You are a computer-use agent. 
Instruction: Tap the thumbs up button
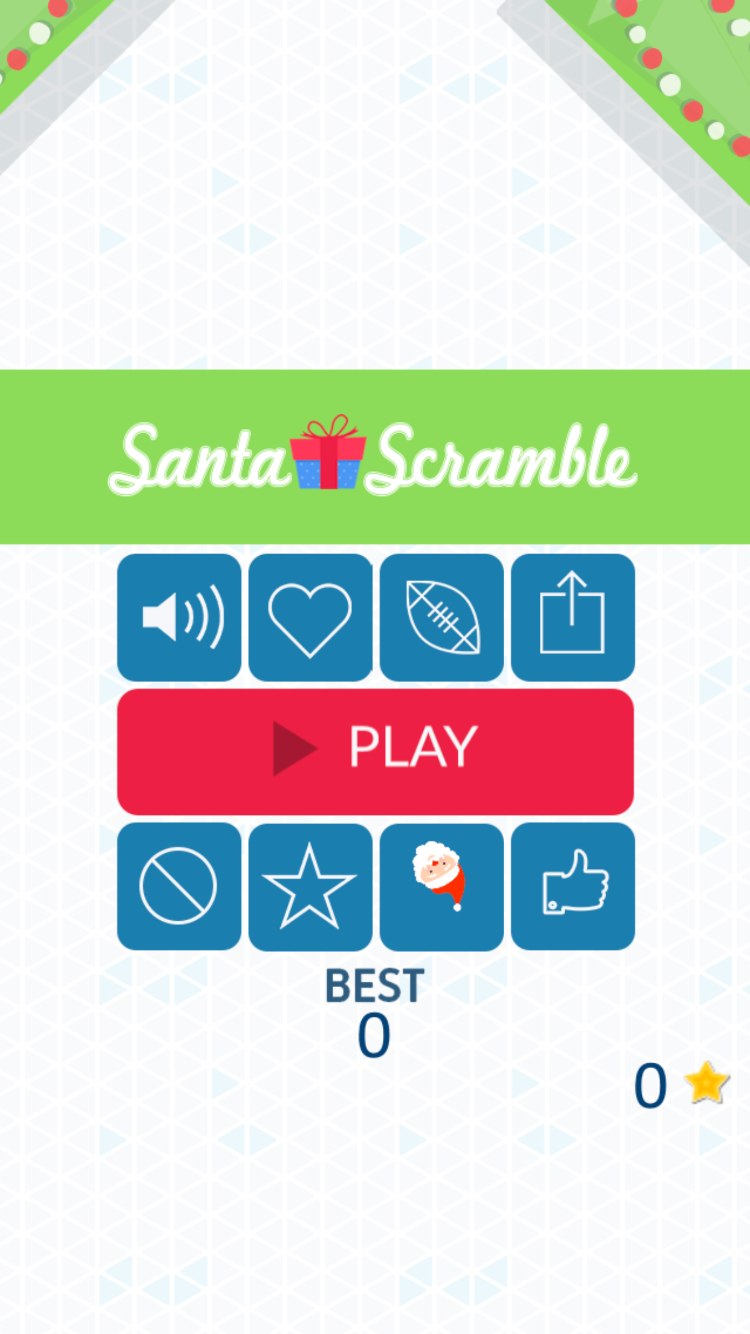tap(573, 886)
